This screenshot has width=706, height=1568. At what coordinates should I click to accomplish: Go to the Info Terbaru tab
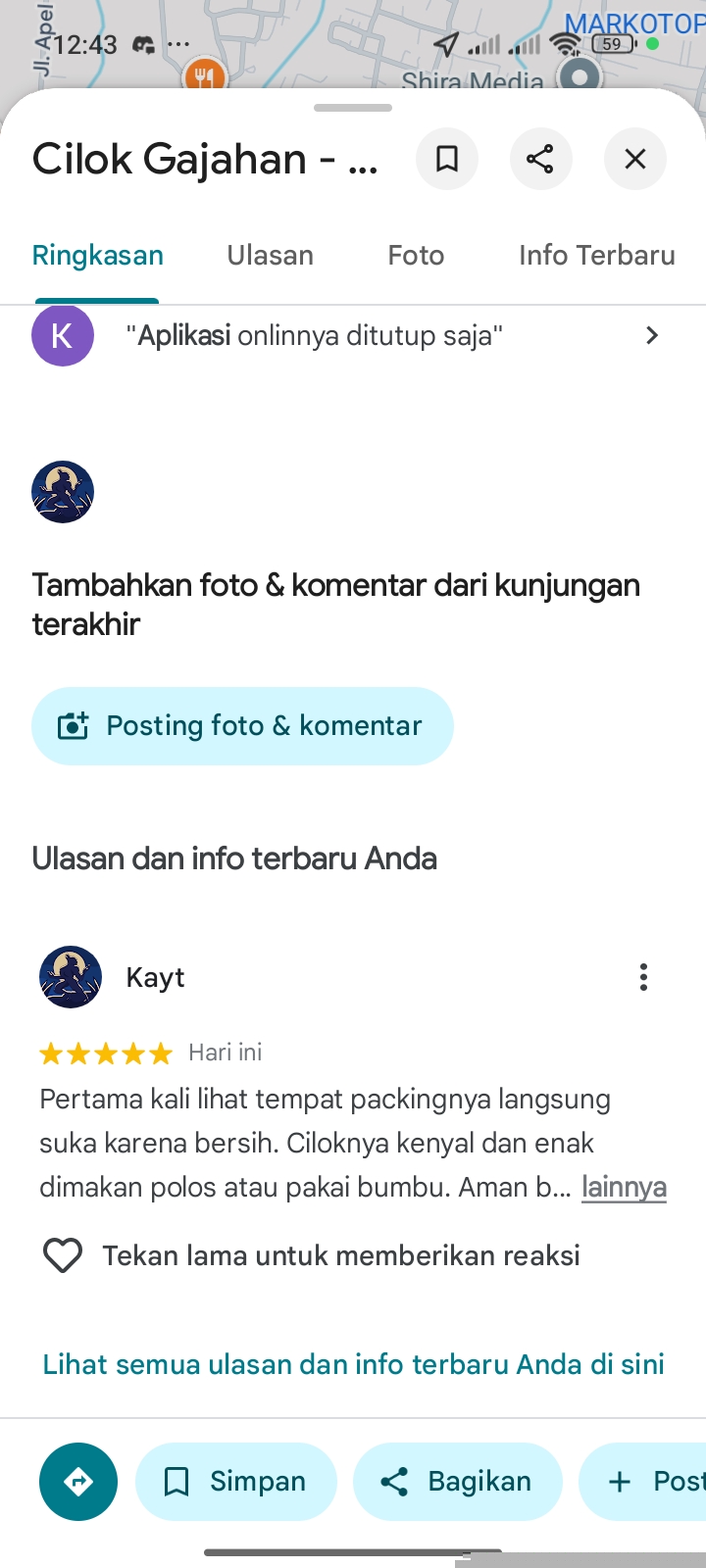596,256
